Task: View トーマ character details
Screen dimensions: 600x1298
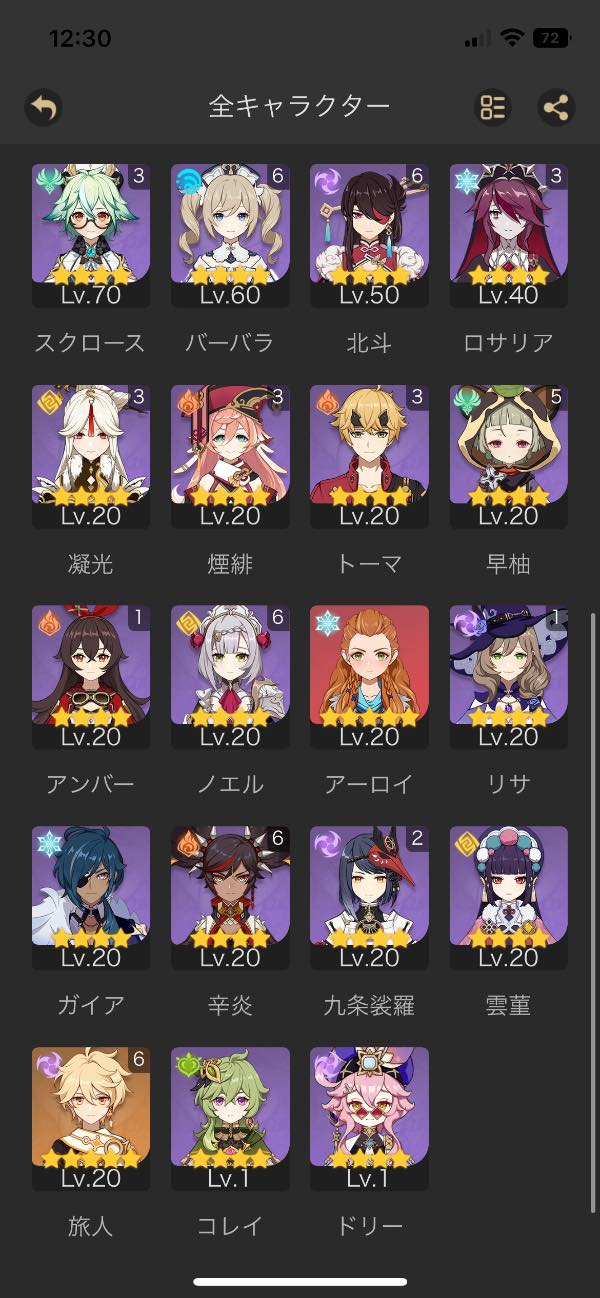Action: (x=369, y=456)
